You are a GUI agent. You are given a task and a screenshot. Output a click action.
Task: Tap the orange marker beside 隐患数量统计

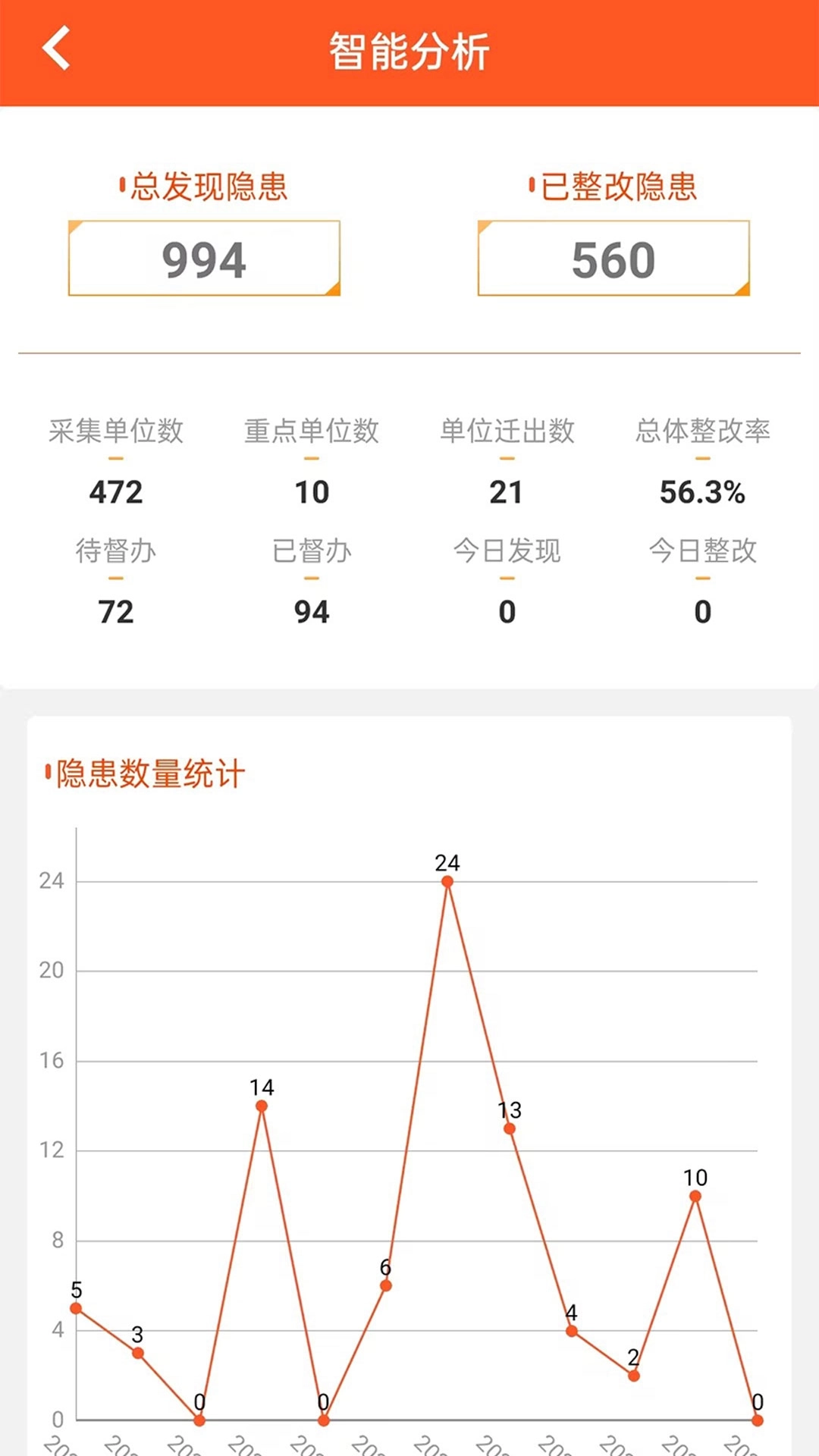pyautogui.click(x=49, y=771)
